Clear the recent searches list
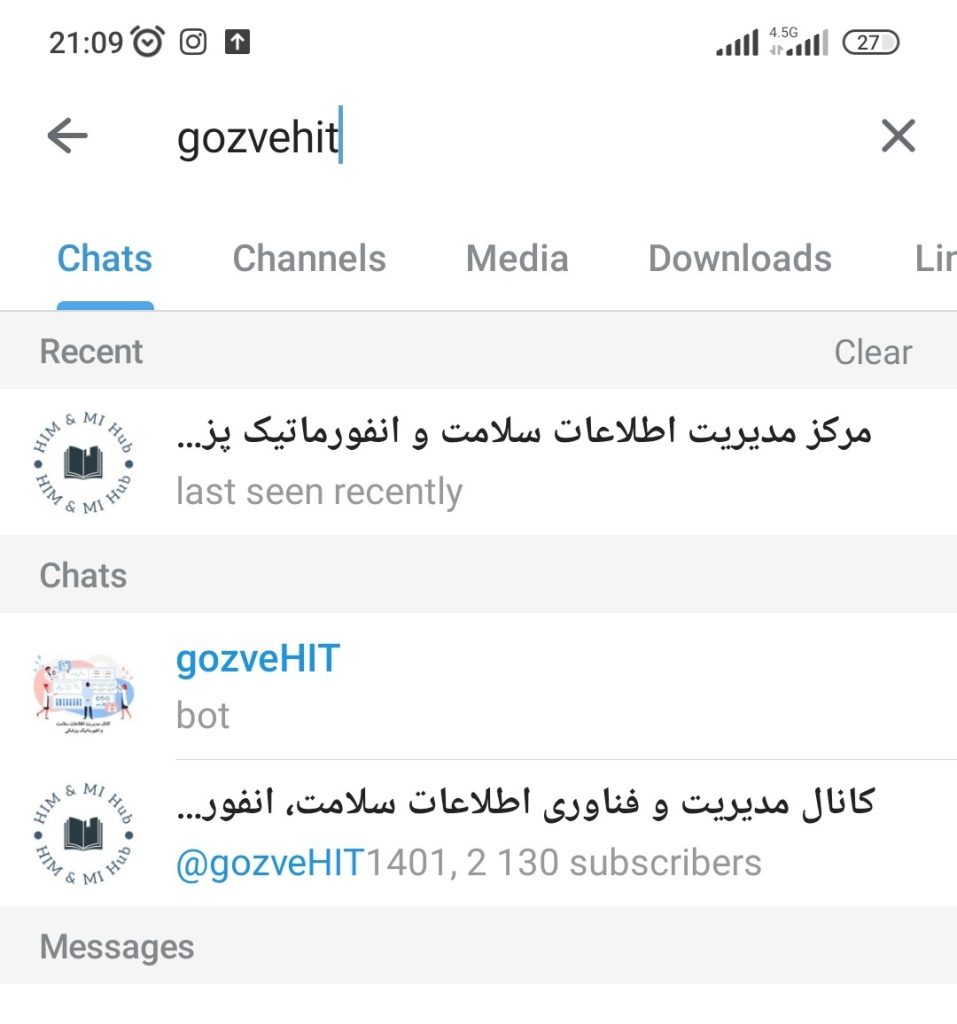The height and width of the screenshot is (1024, 957). click(x=872, y=352)
